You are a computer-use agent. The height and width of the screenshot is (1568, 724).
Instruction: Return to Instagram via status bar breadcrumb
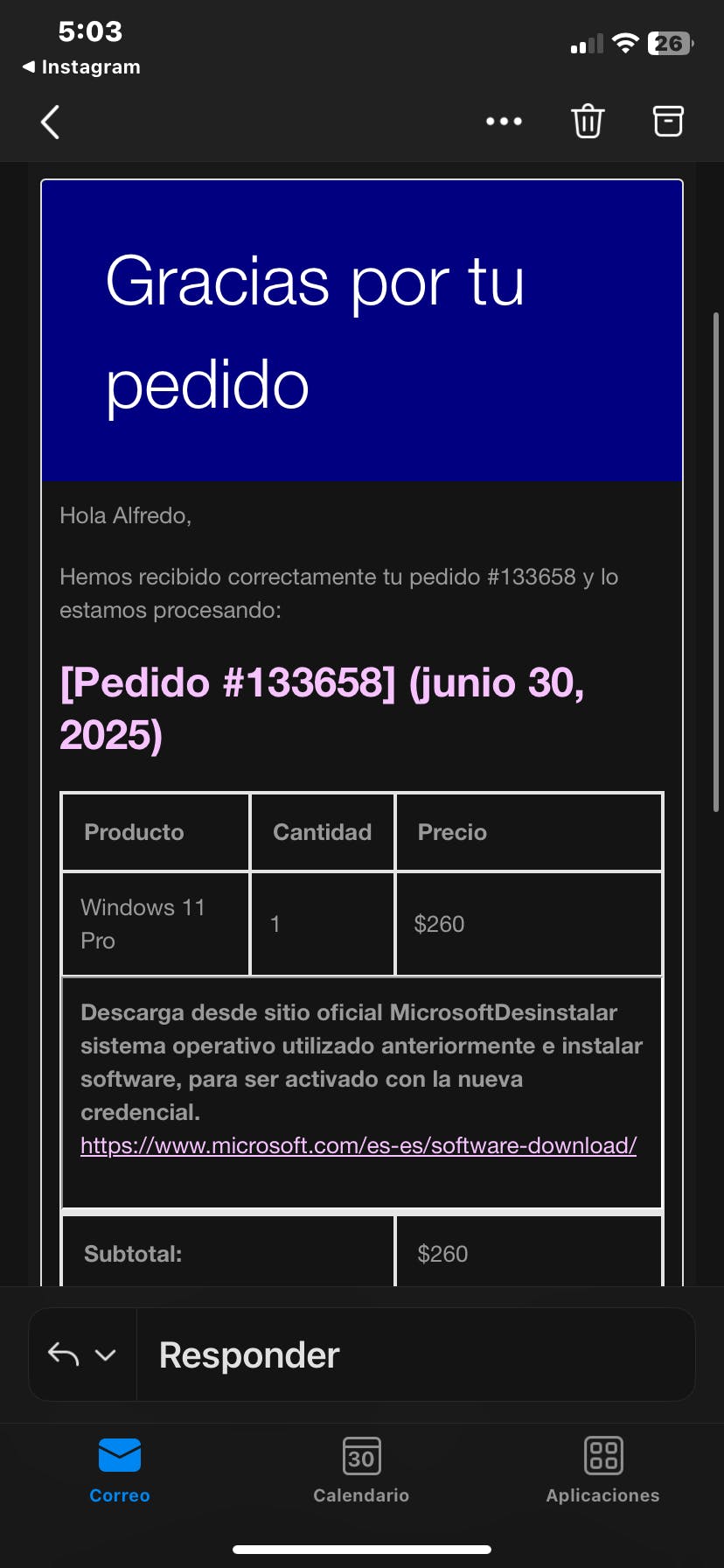tap(81, 67)
